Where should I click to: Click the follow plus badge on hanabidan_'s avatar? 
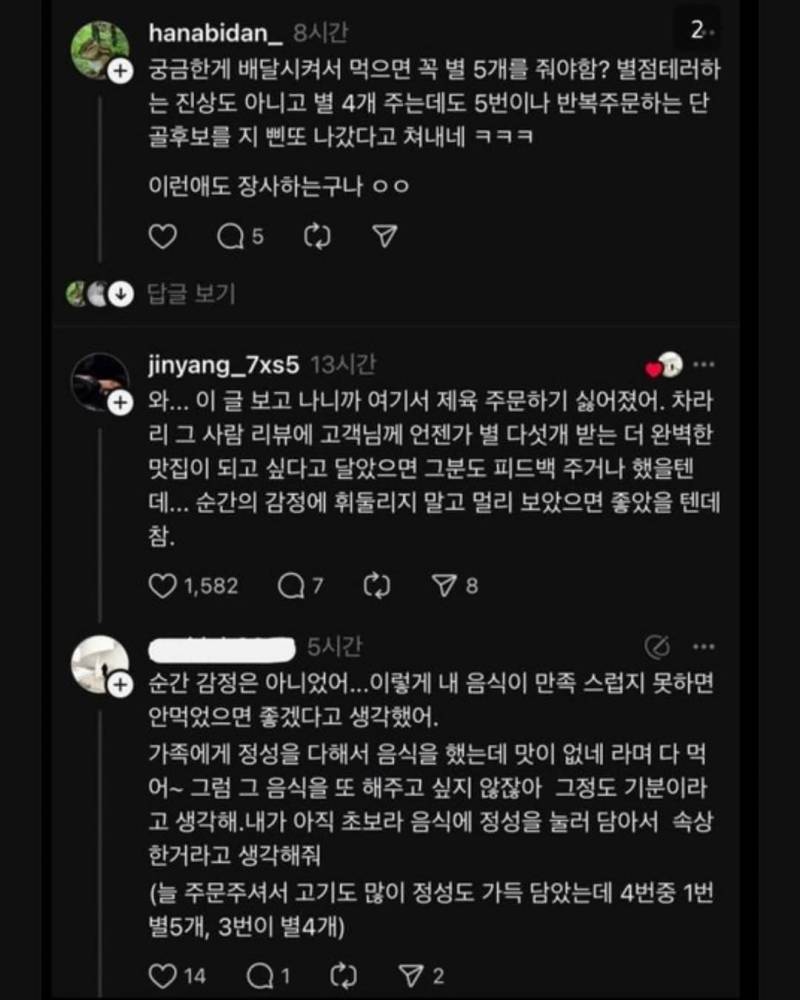[x=119, y=69]
